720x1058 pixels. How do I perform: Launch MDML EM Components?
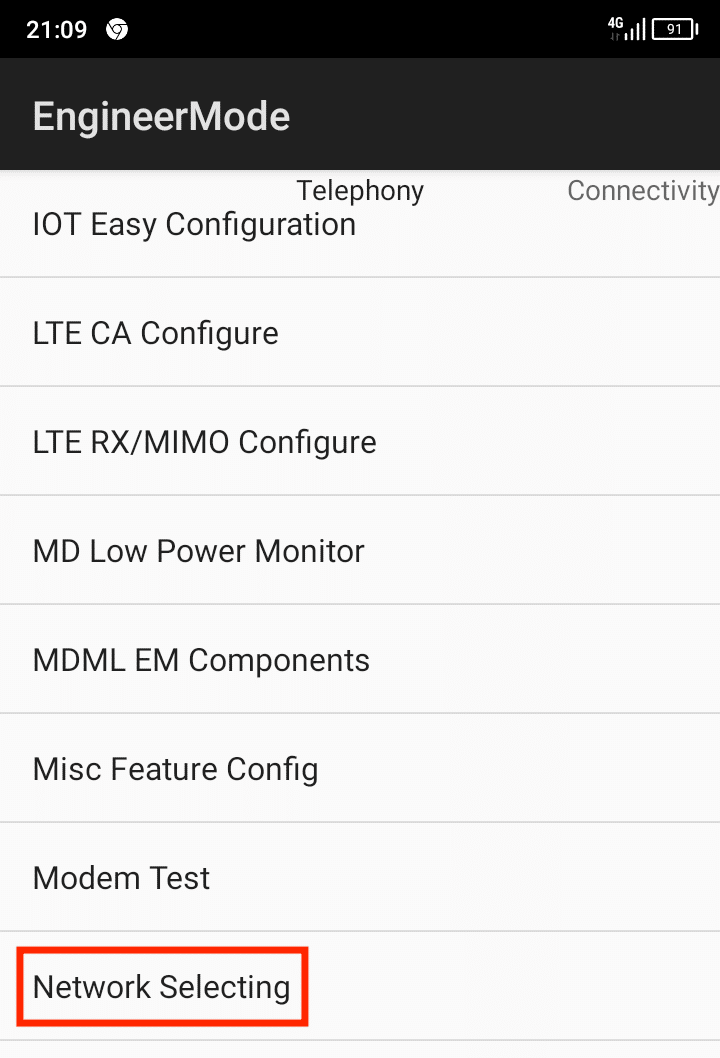coord(201,660)
